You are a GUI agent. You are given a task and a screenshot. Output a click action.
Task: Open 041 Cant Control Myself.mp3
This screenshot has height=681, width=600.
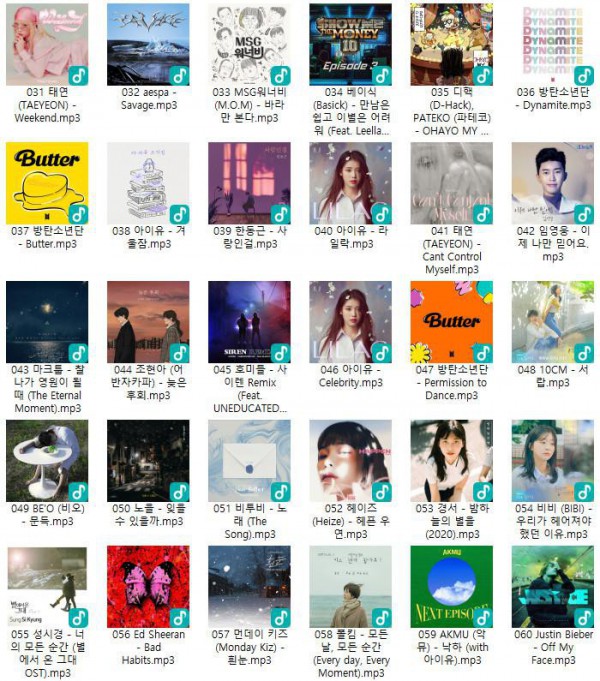coord(451,182)
